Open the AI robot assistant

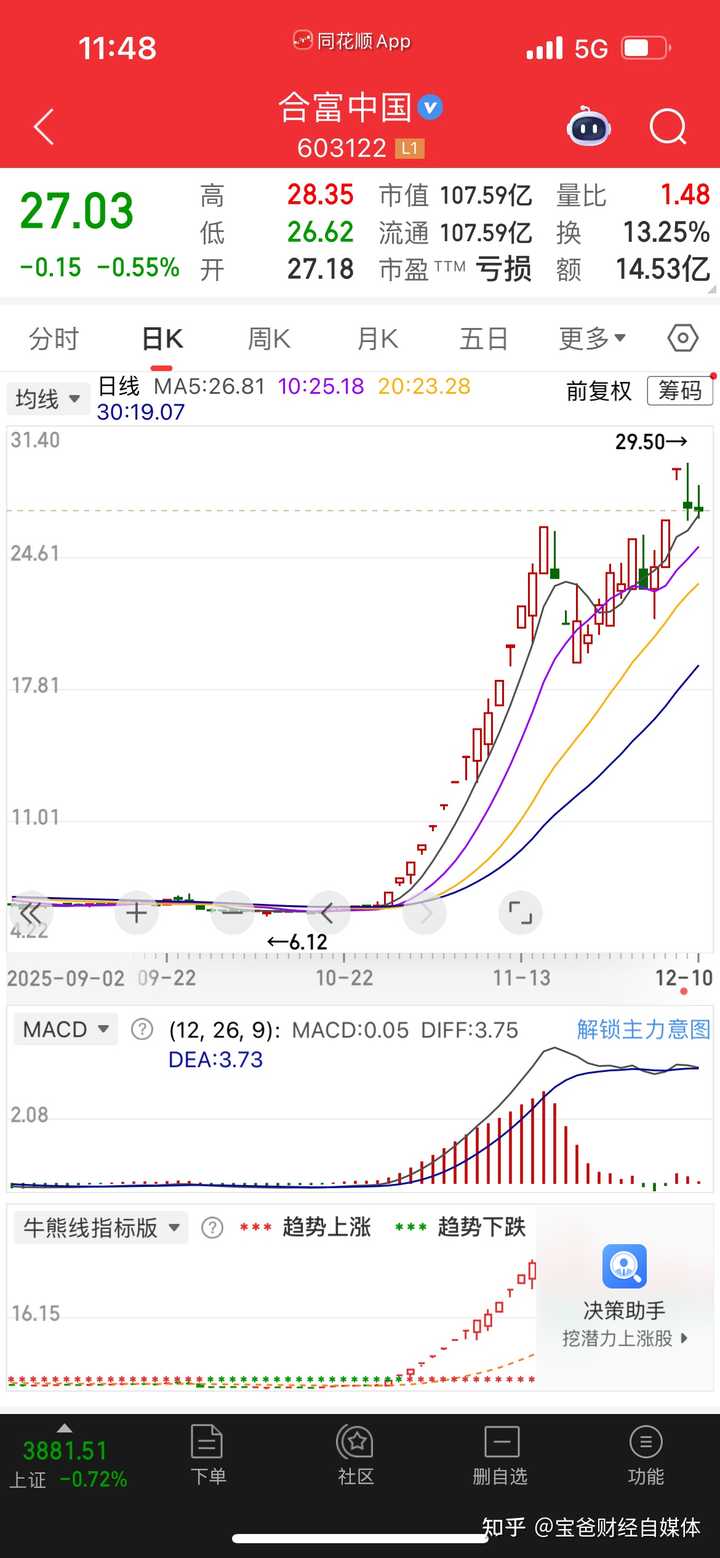click(589, 127)
